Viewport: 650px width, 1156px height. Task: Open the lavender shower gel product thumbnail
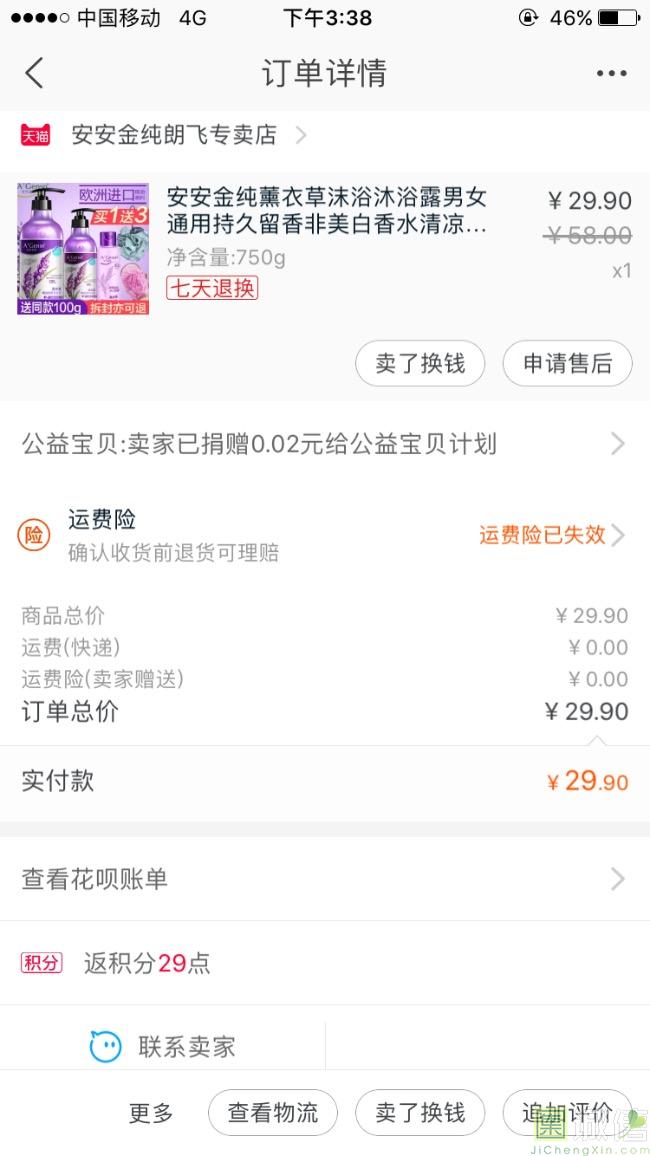[x=83, y=249]
